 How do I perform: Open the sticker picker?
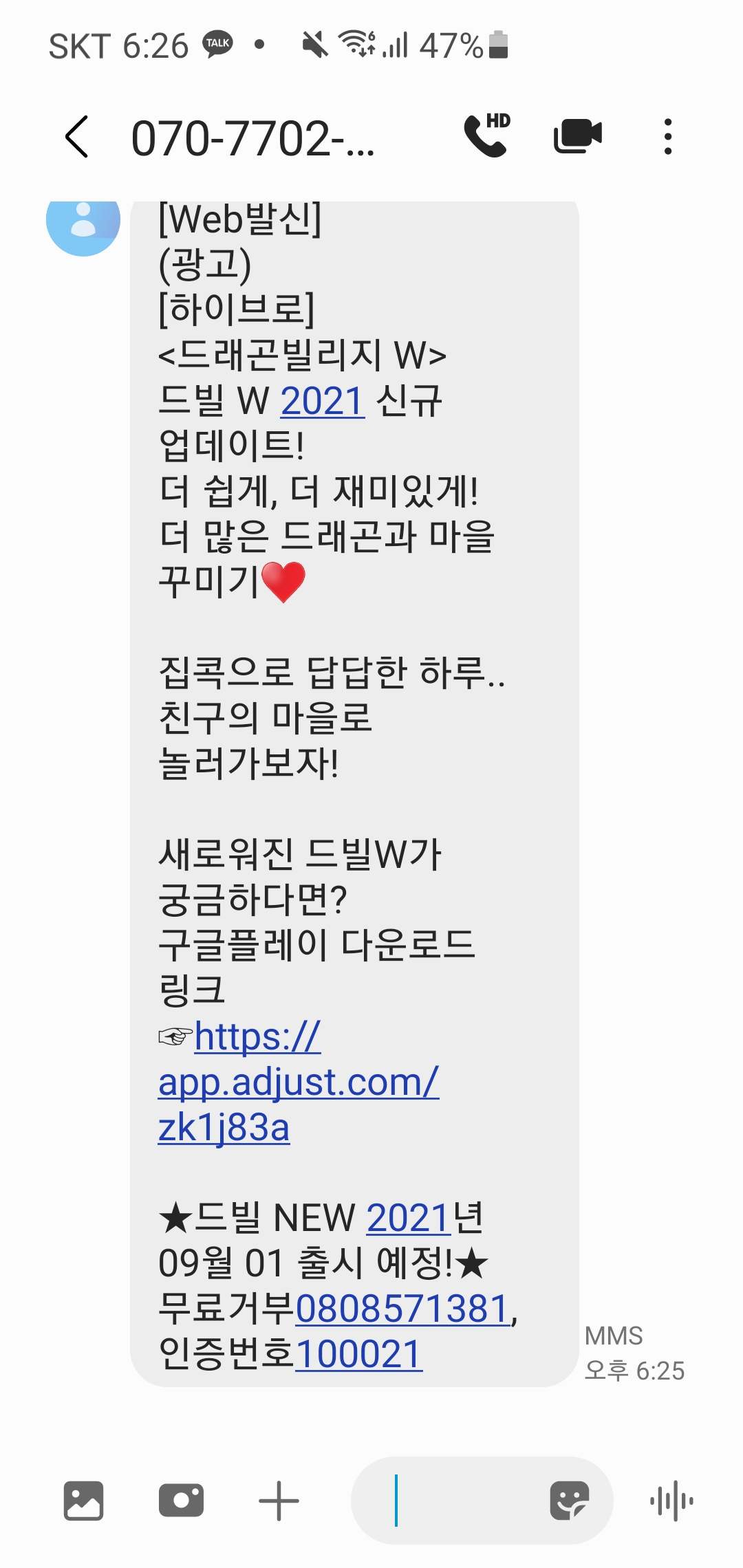coord(570,1501)
